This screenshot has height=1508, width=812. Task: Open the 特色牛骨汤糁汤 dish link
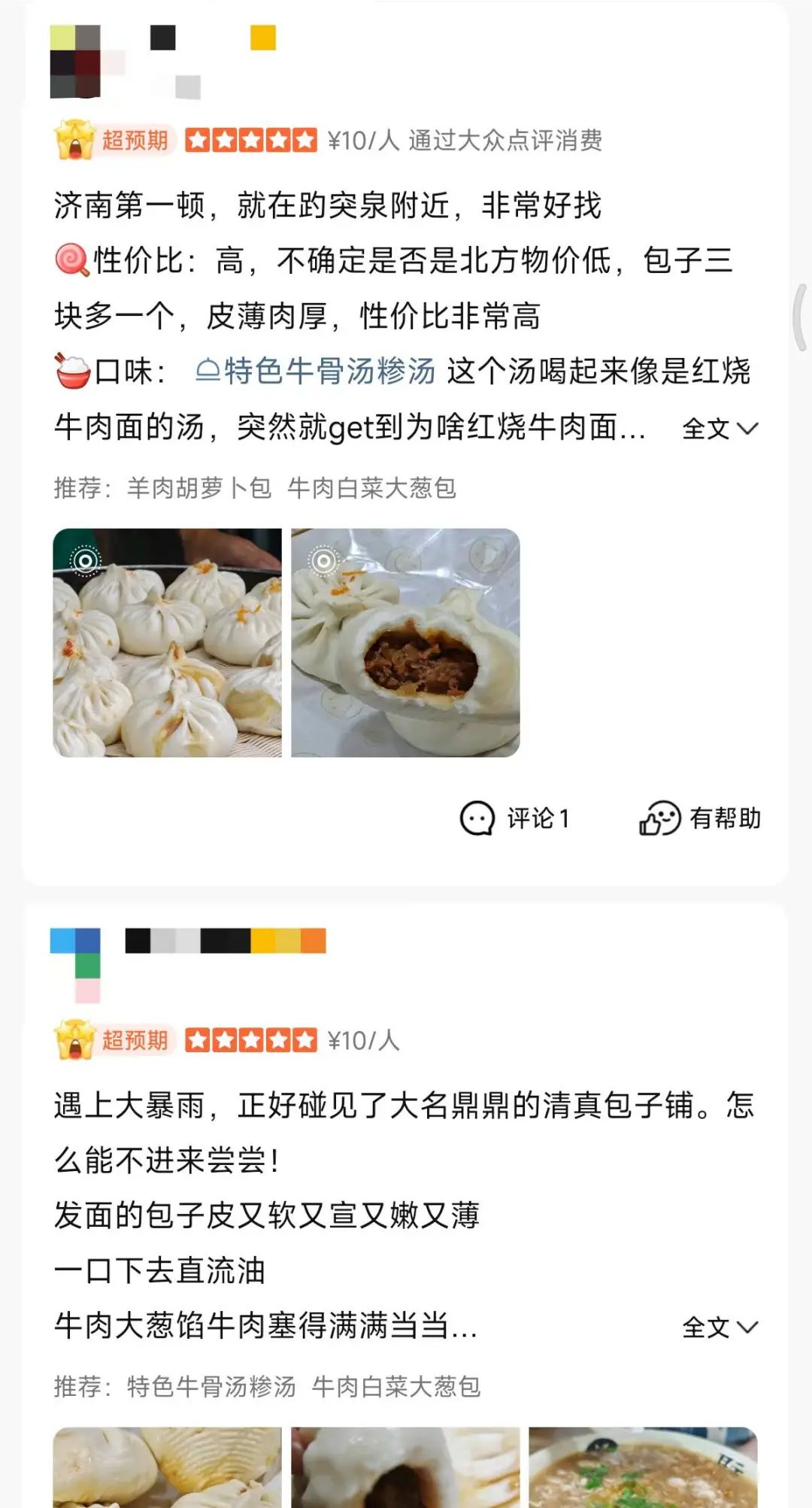pyautogui.click(x=316, y=372)
